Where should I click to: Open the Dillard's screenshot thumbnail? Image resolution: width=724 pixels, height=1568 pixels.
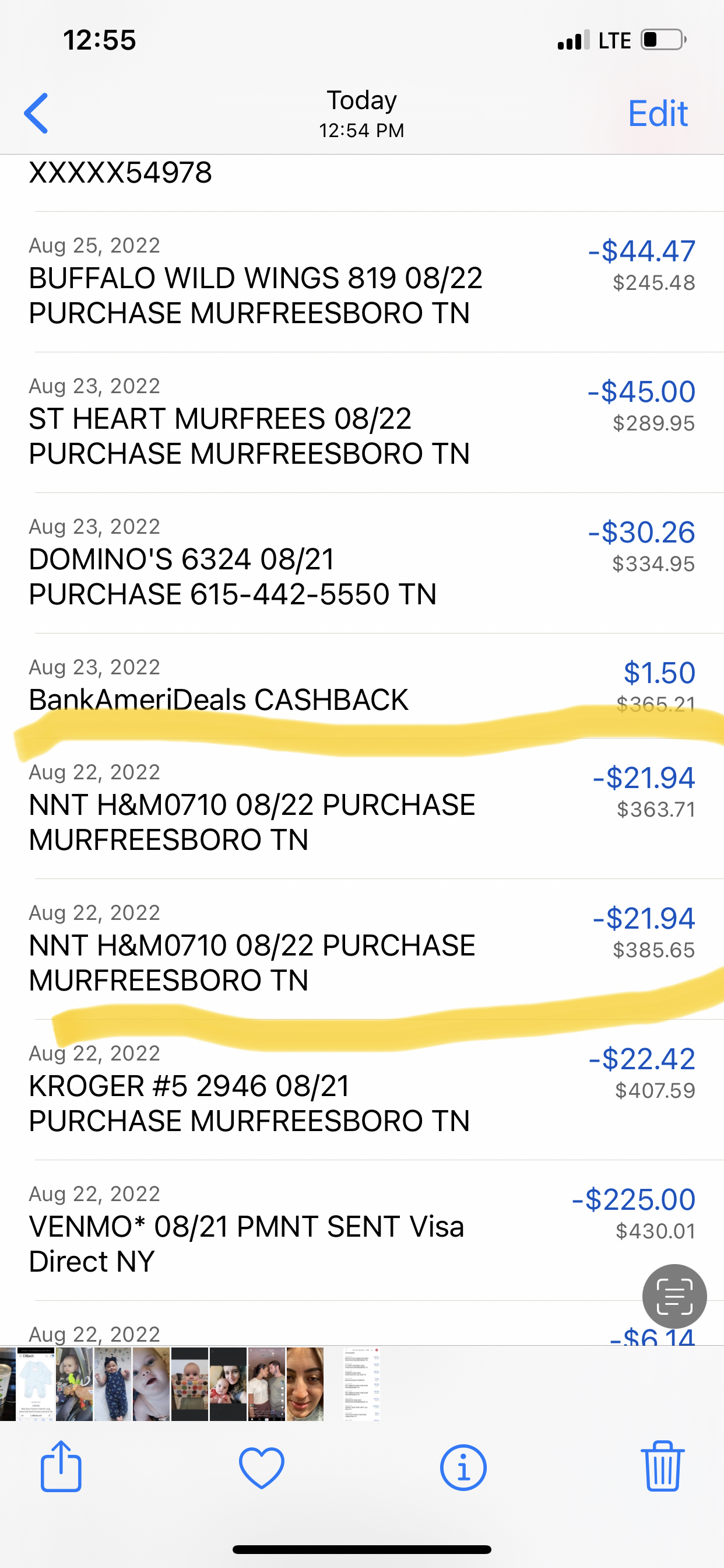(x=36, y=1384)
